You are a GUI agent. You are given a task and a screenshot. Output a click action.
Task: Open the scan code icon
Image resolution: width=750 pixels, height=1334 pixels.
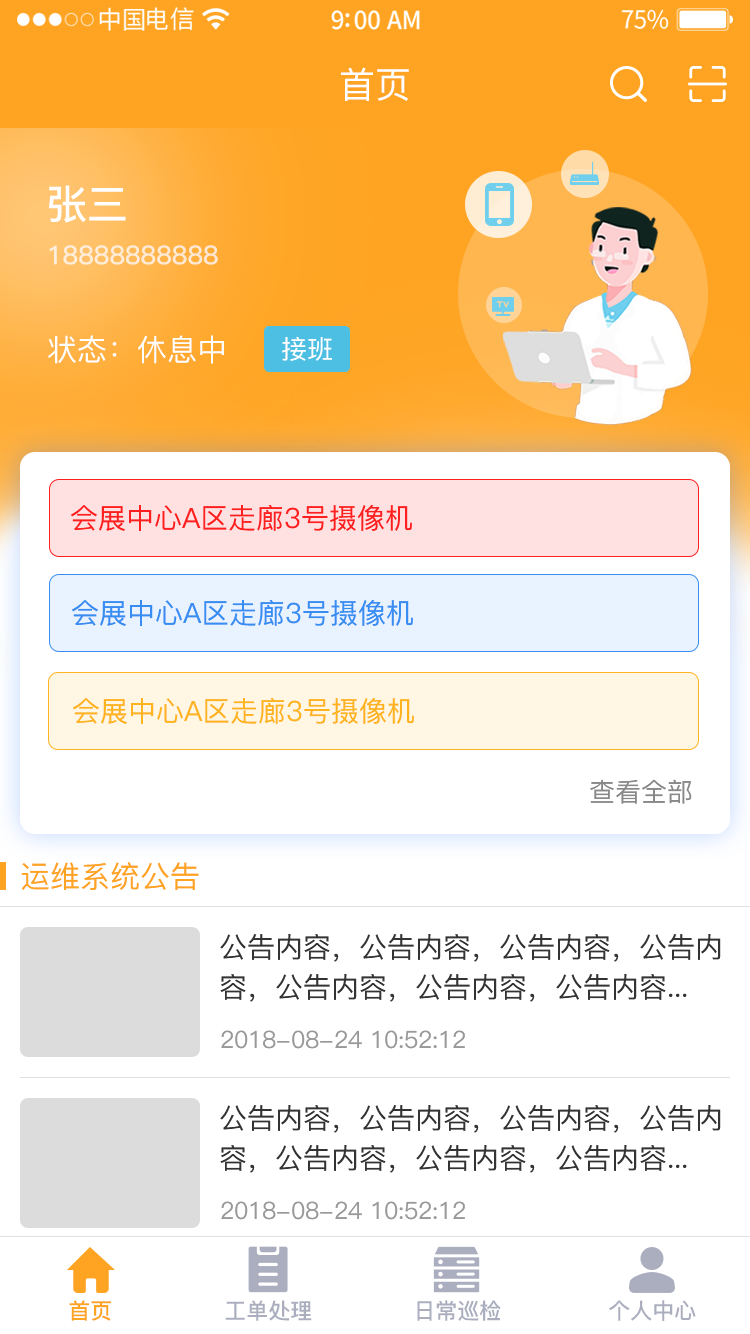tap(707, 85)
